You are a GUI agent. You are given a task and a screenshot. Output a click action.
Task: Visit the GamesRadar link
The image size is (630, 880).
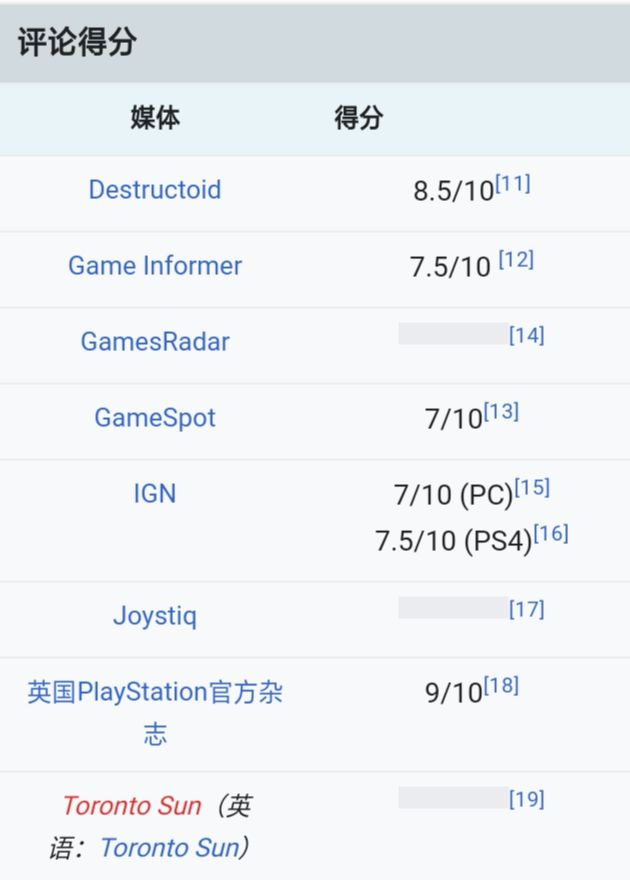click(155, 342)
